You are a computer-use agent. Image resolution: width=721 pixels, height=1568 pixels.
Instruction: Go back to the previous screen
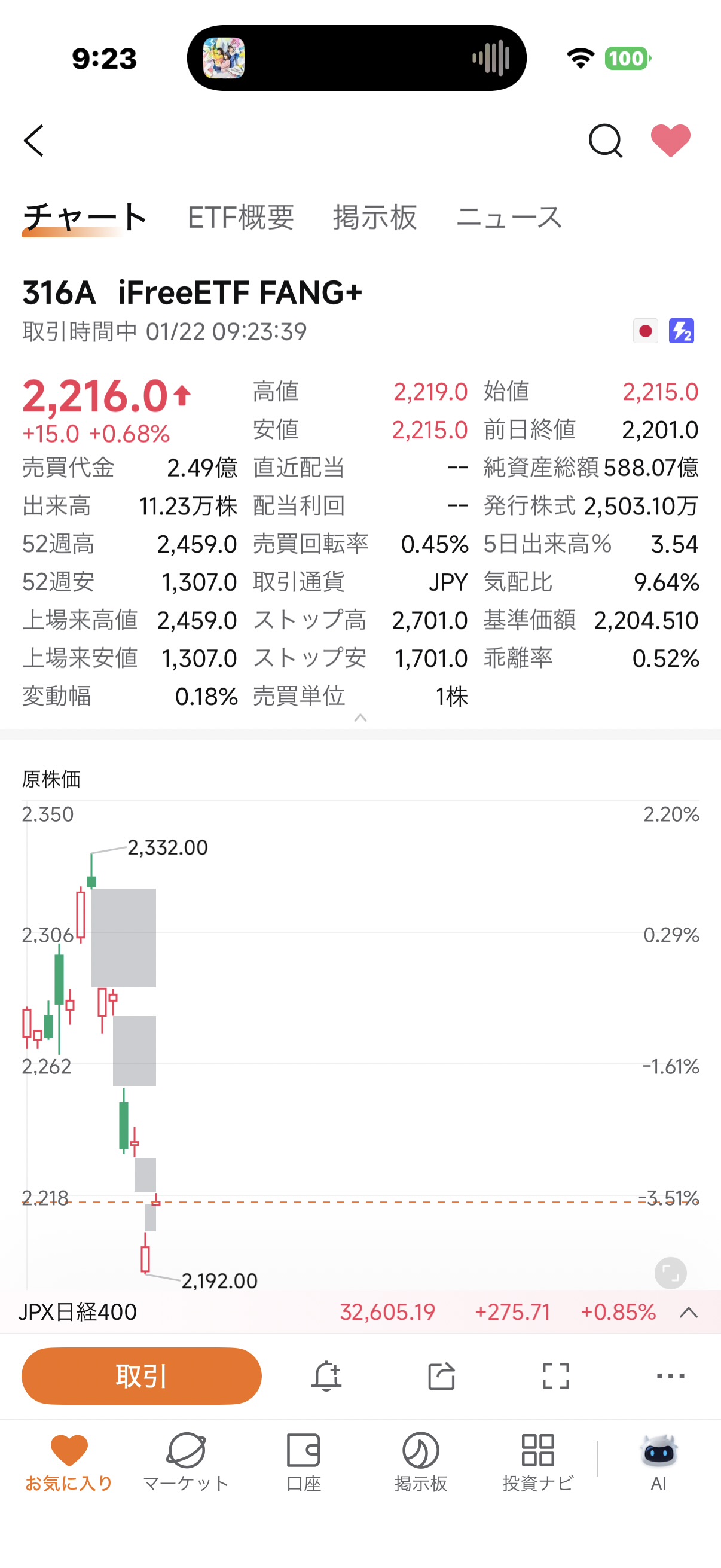[x=35, y=141]
